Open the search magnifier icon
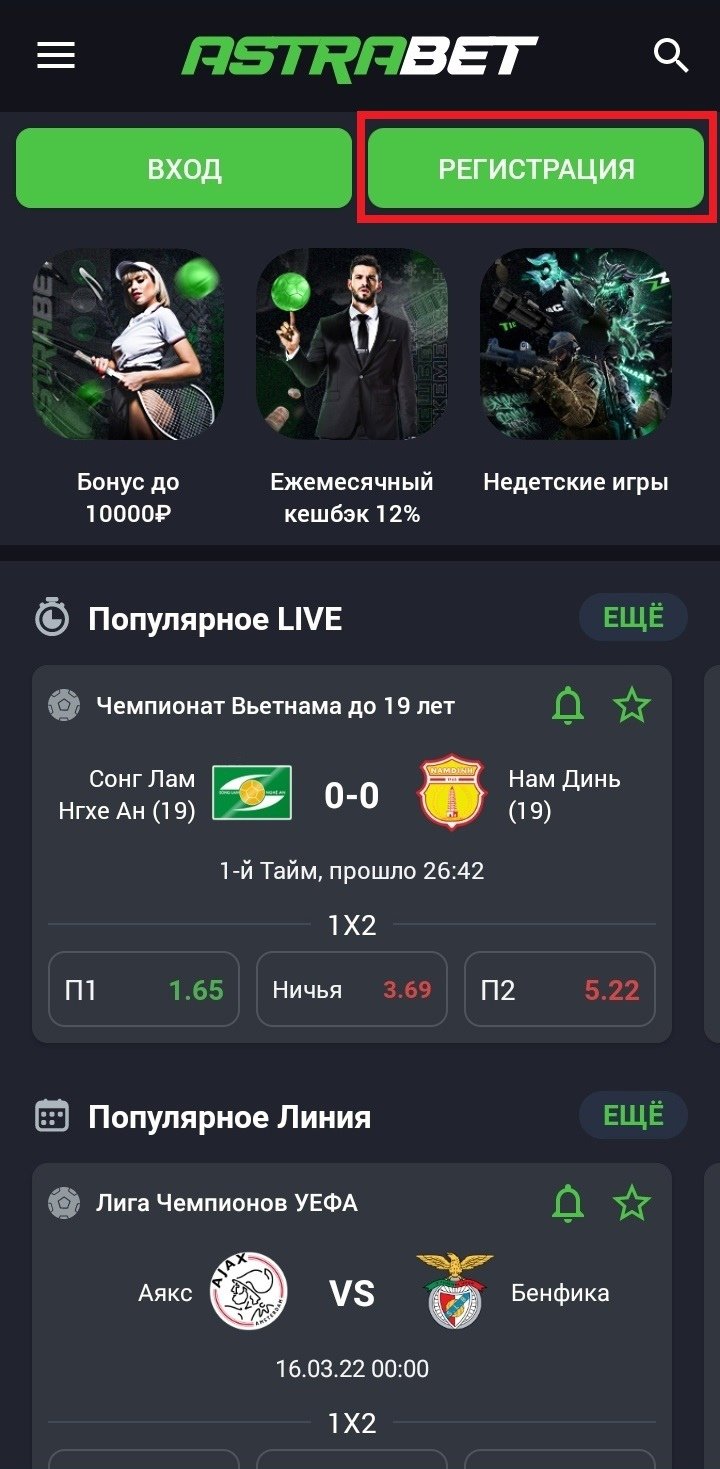The width and height of the screenshot is (720, 1469). [x=671, y=56]
